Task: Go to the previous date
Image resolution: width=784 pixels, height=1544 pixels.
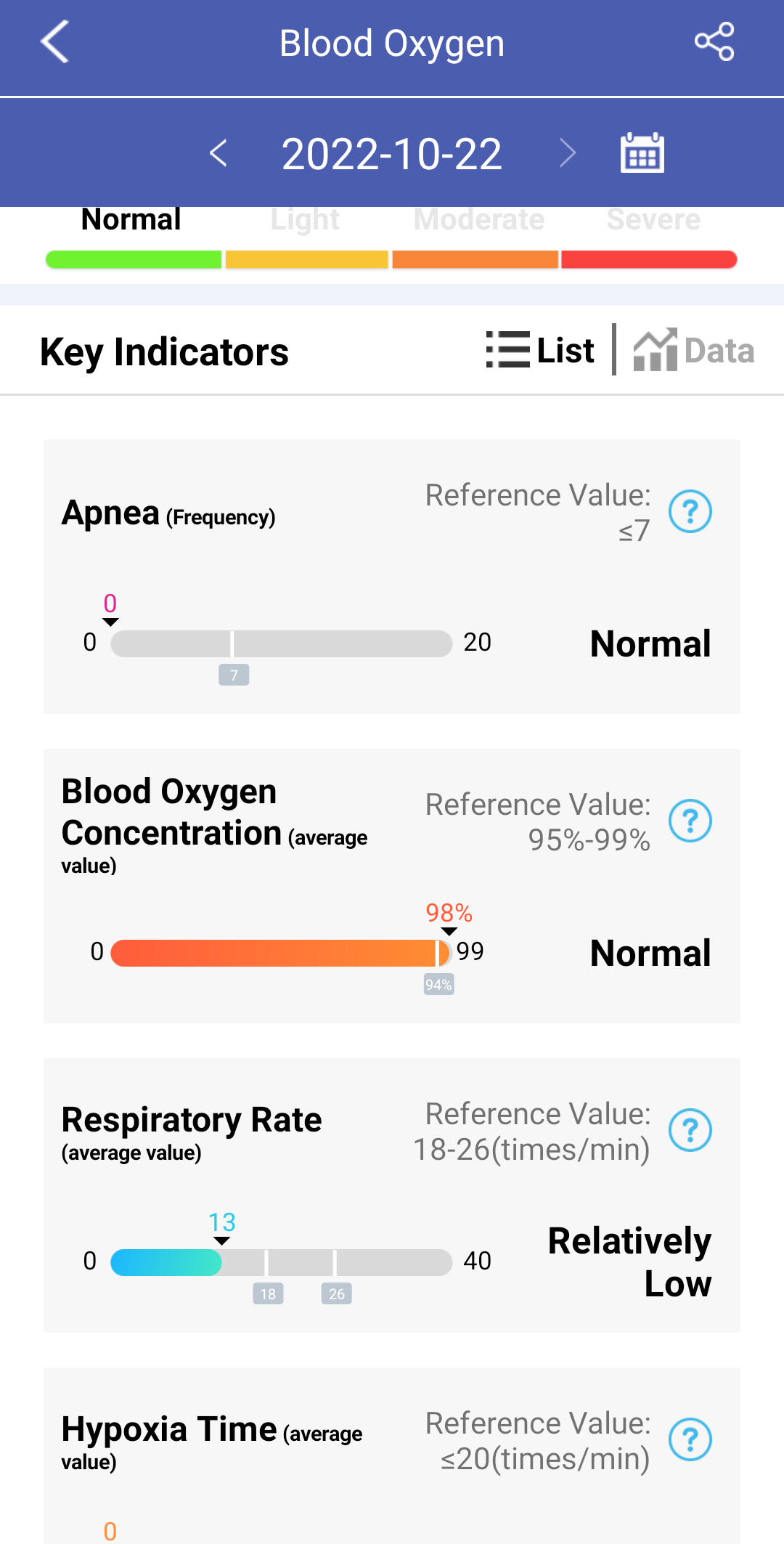Action: tap(219, 153)
